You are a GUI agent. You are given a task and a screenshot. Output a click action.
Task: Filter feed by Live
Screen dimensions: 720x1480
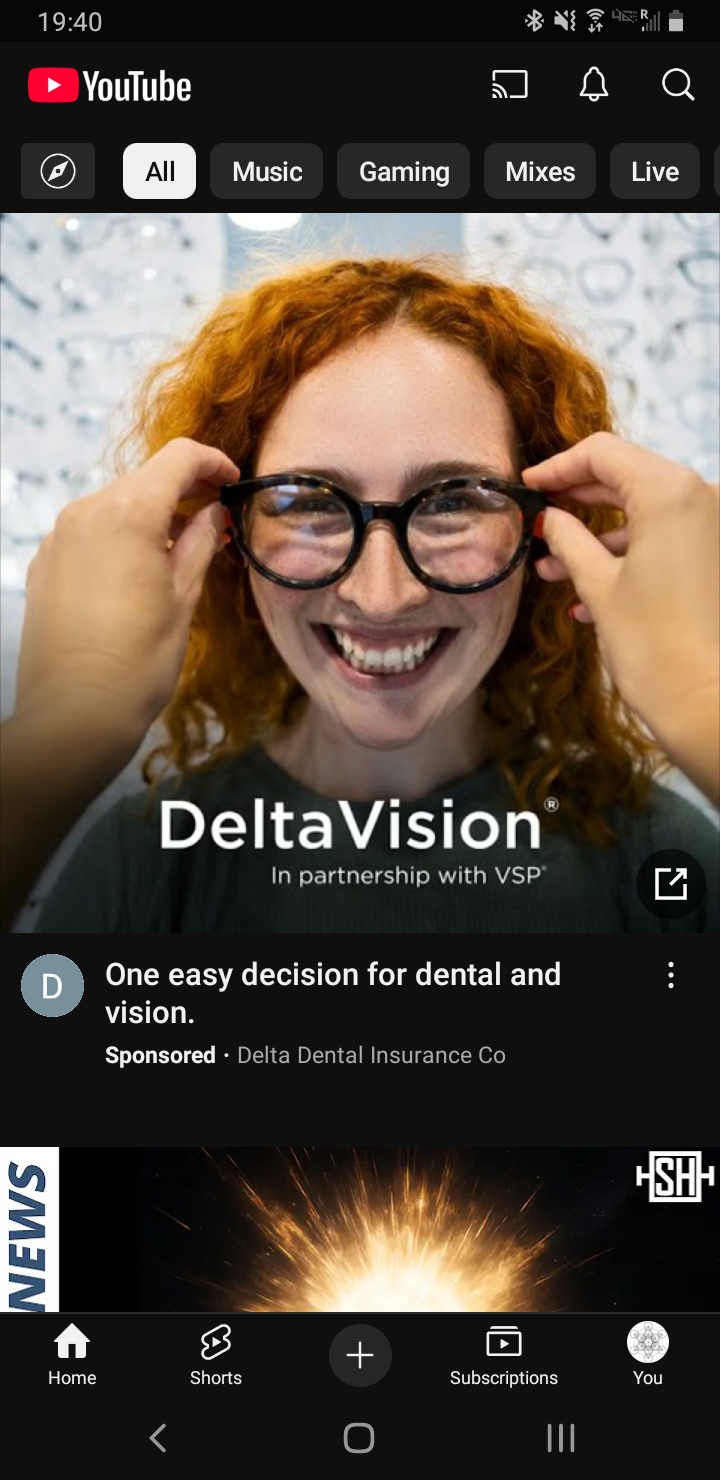[x=655, y=171]
